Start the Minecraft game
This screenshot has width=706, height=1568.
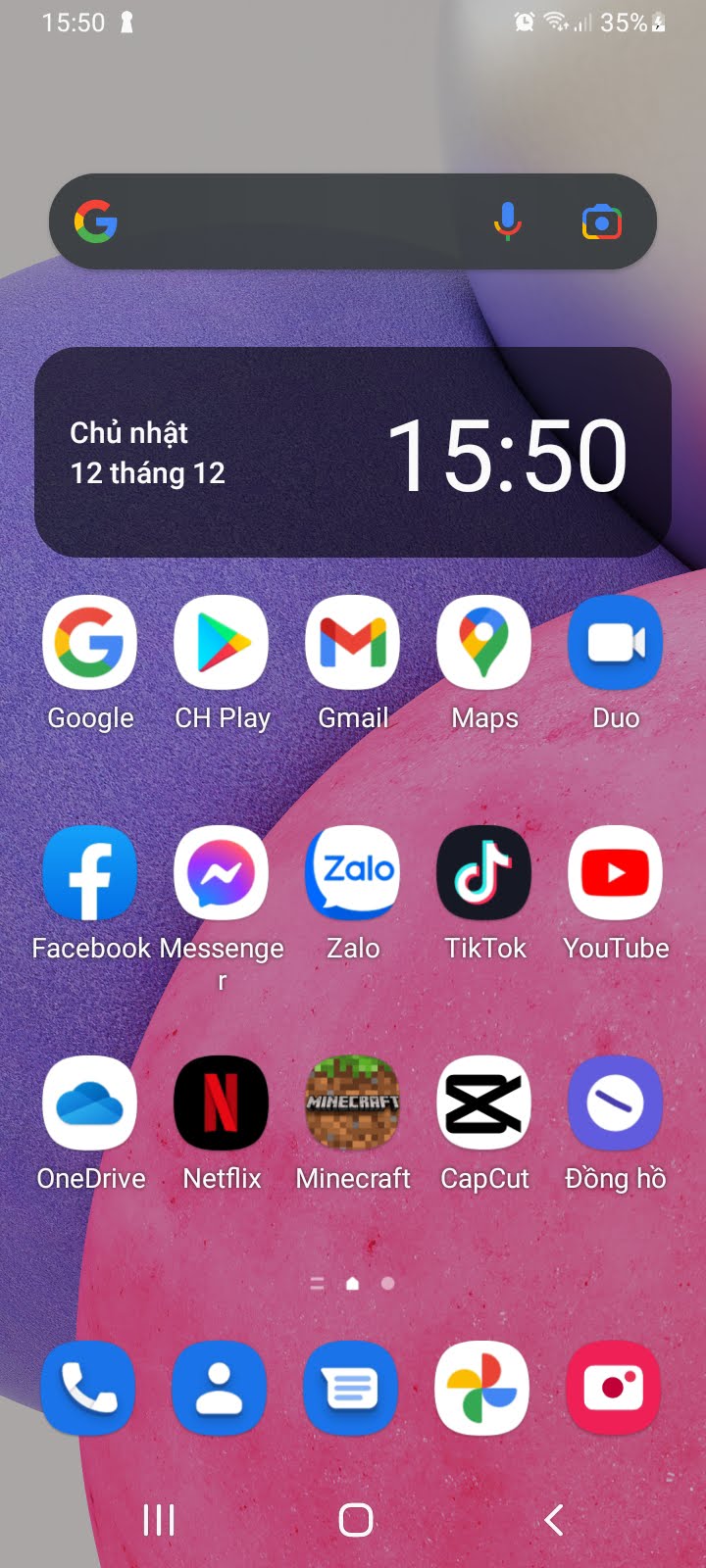click(x=353, y=1102)
